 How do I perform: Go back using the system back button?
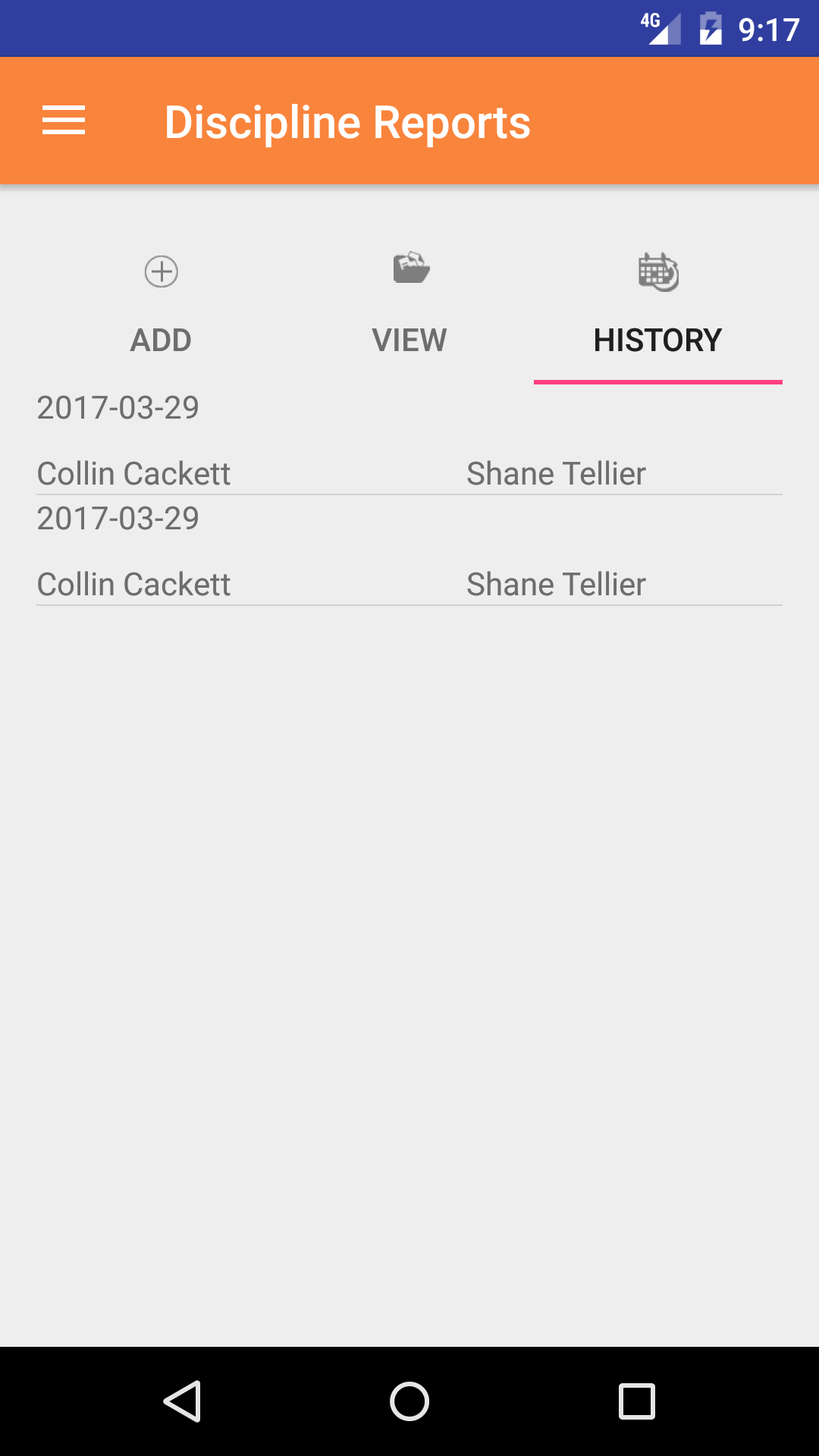coord(182,1401)
